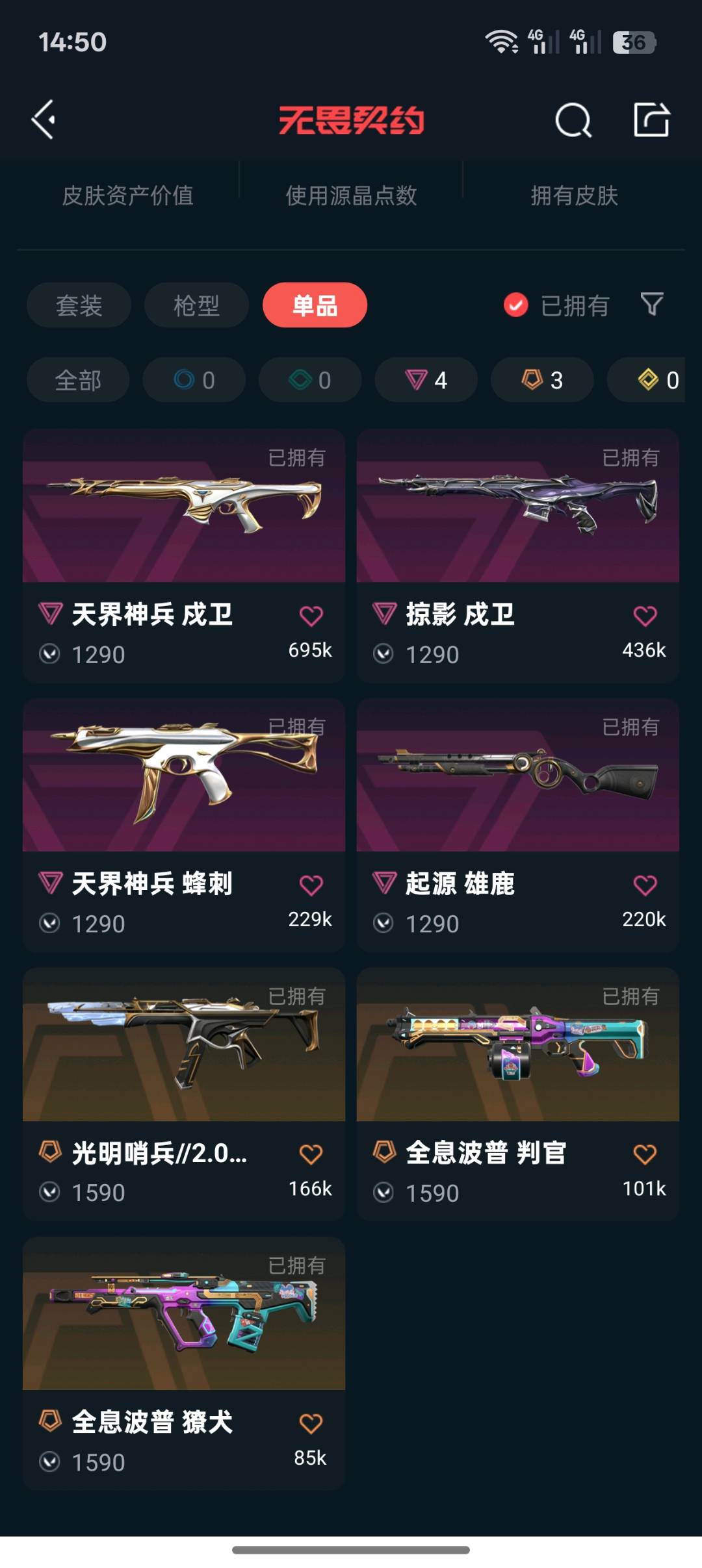Go back using the top-left arrow
Viewport: 702px width, 1568px height.
coord(44,120)
